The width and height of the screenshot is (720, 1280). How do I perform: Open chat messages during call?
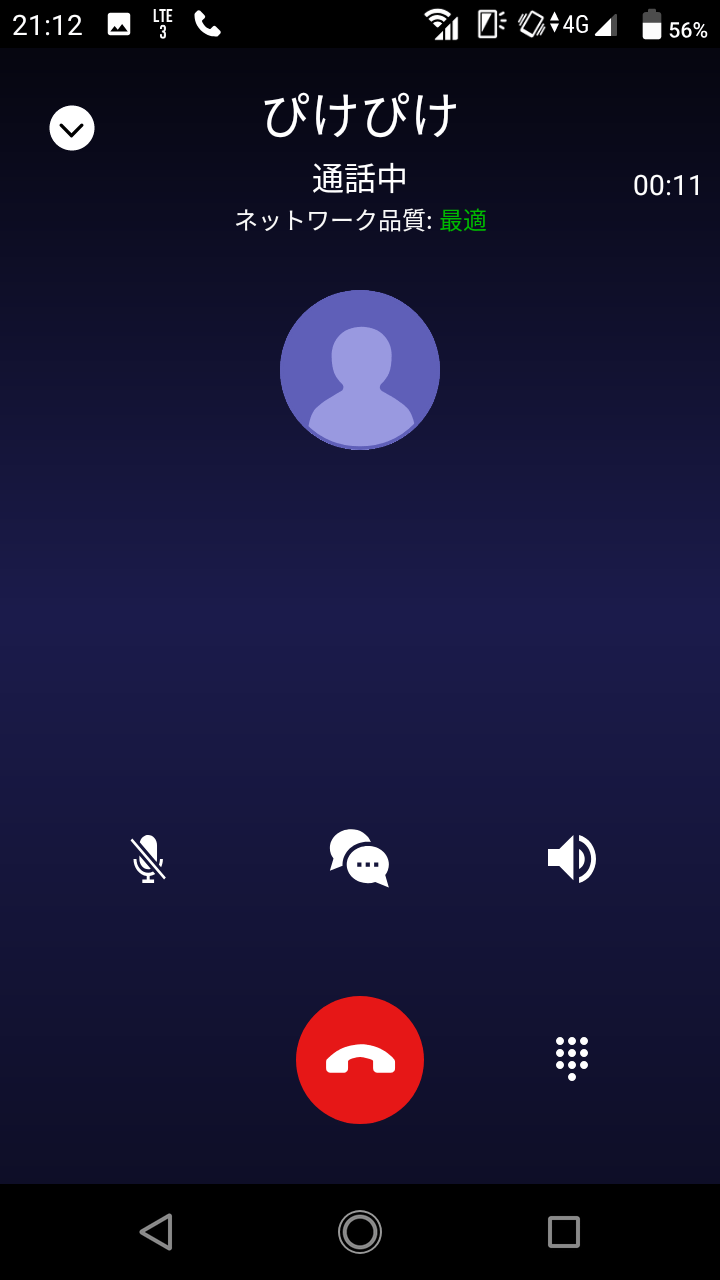point(360,858)
